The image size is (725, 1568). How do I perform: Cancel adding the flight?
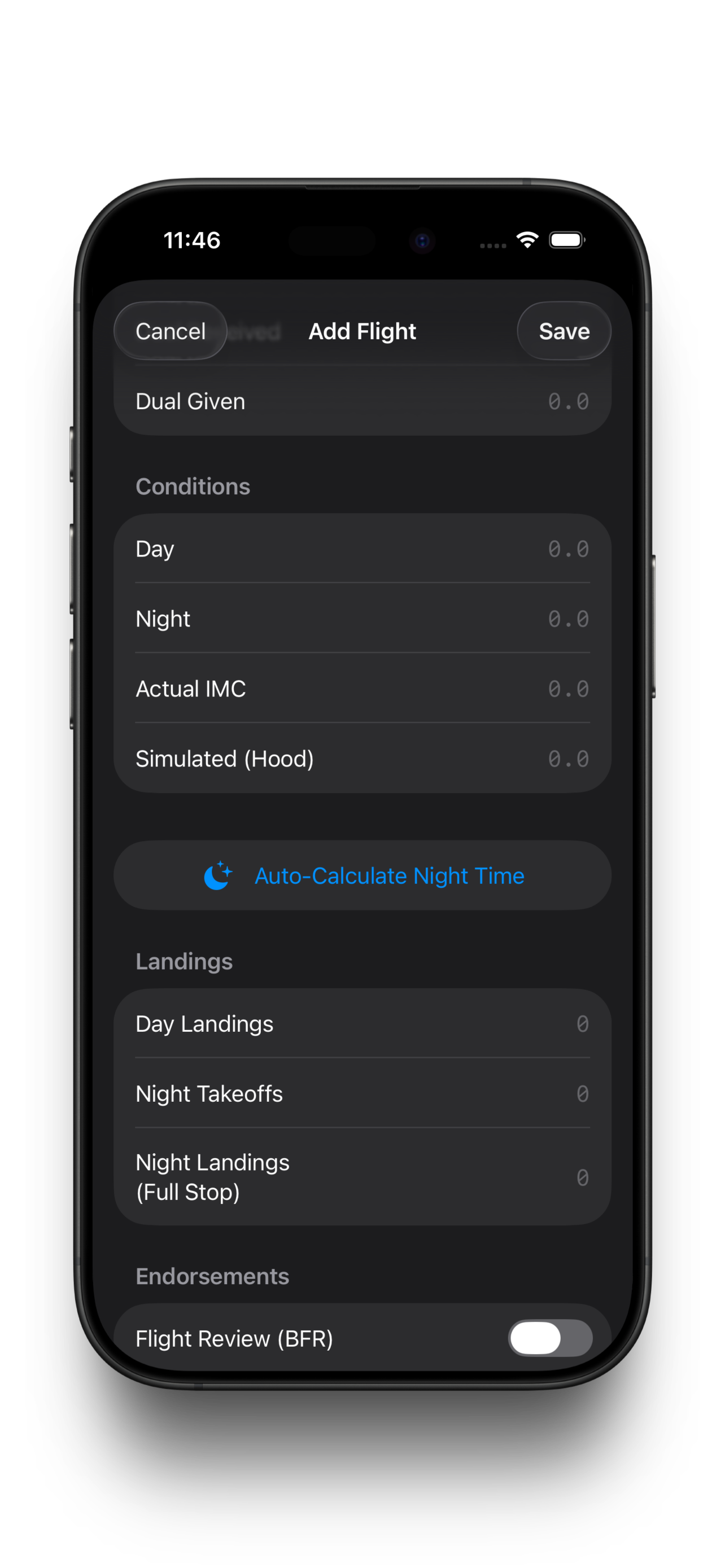click(x=171, y=331)
